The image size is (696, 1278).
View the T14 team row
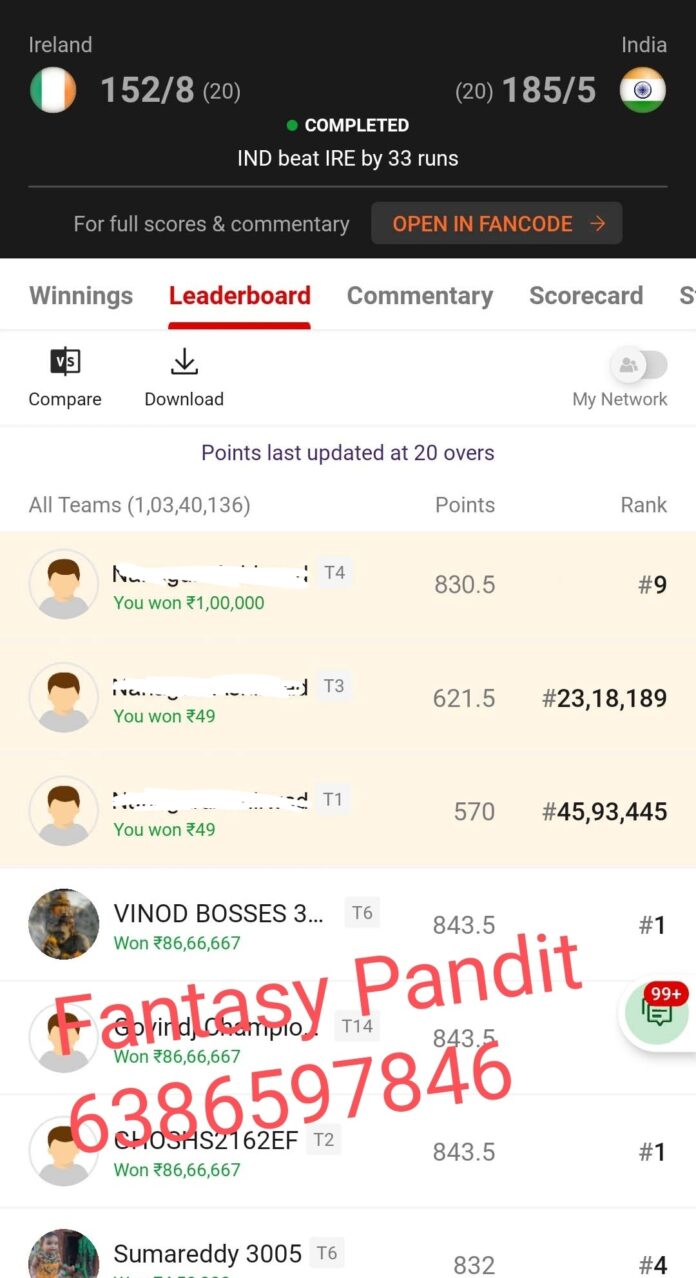348,1038
